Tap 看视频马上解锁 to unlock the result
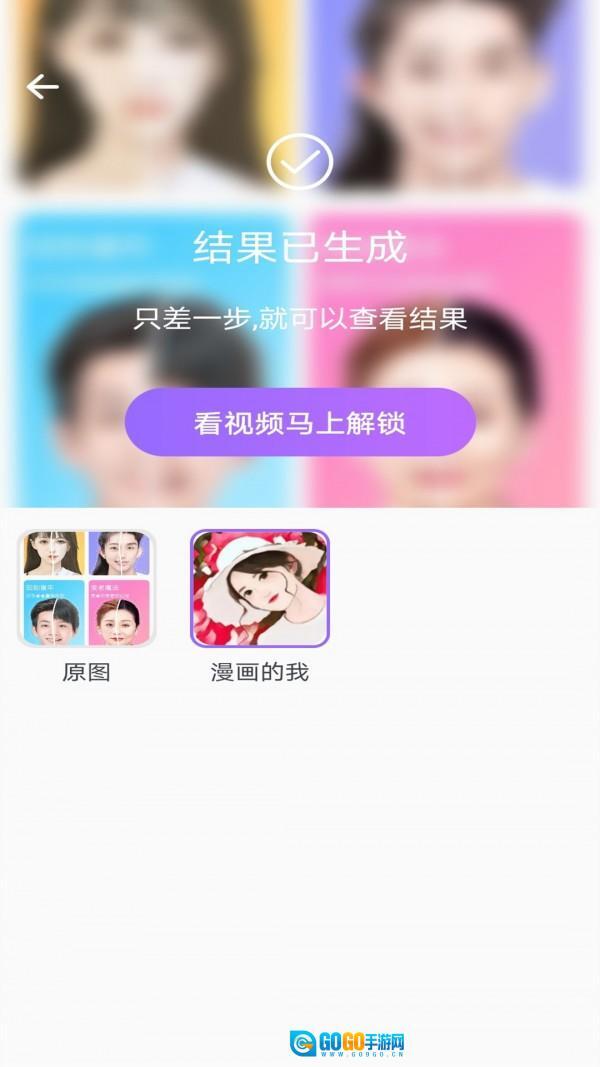600x1067 pixels. pos(300,422)
